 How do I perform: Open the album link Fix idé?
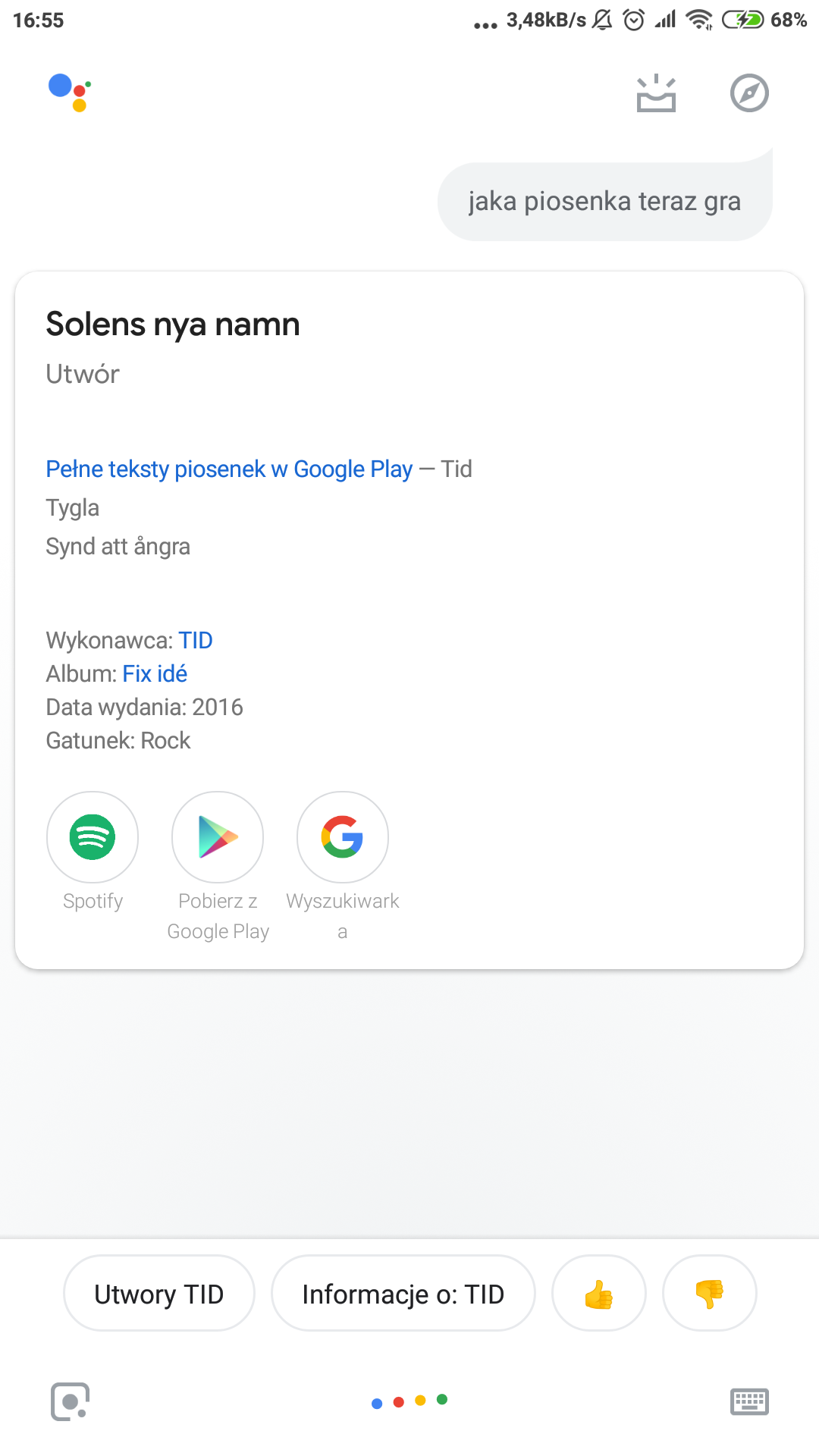(x=155, y=674)
